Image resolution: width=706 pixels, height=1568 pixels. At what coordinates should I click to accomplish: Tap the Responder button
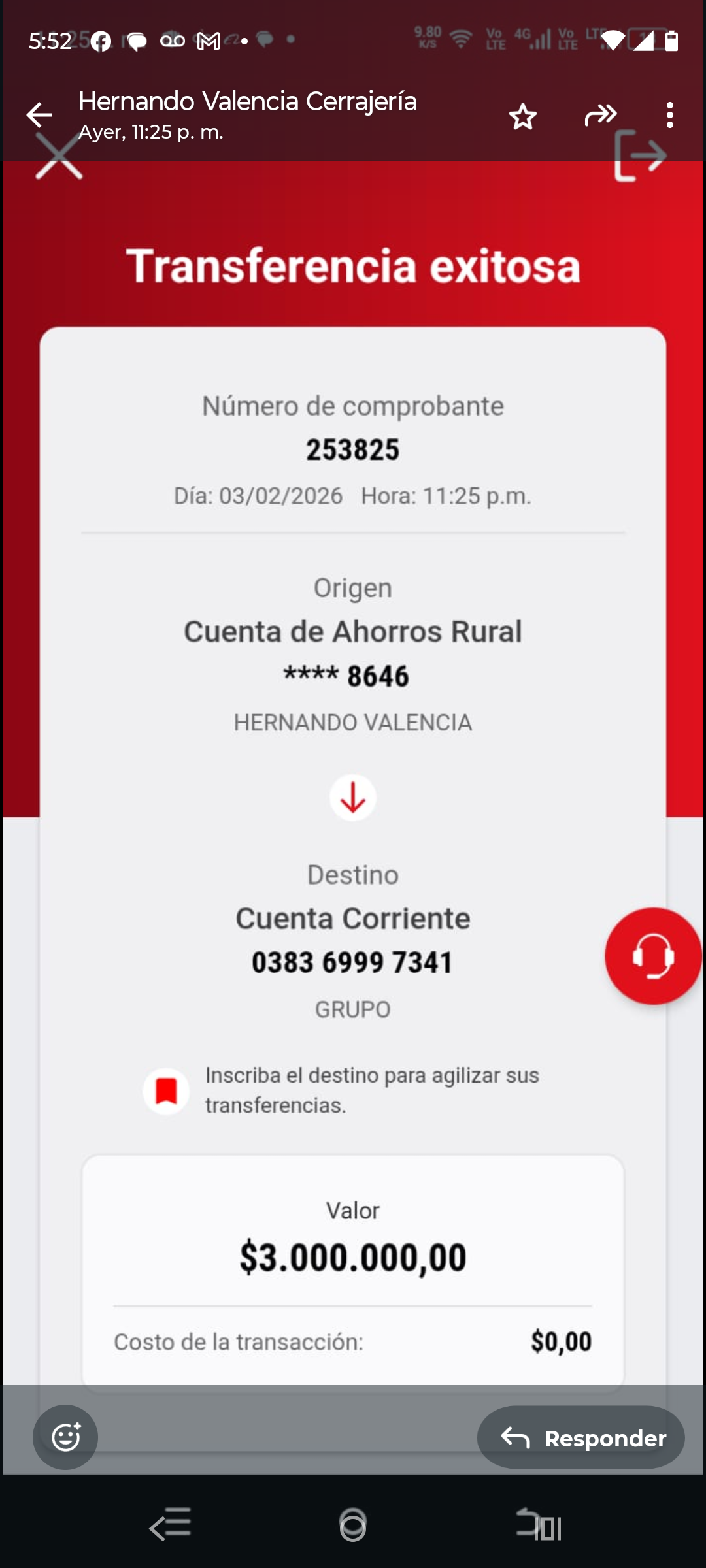click(580, 1437)
